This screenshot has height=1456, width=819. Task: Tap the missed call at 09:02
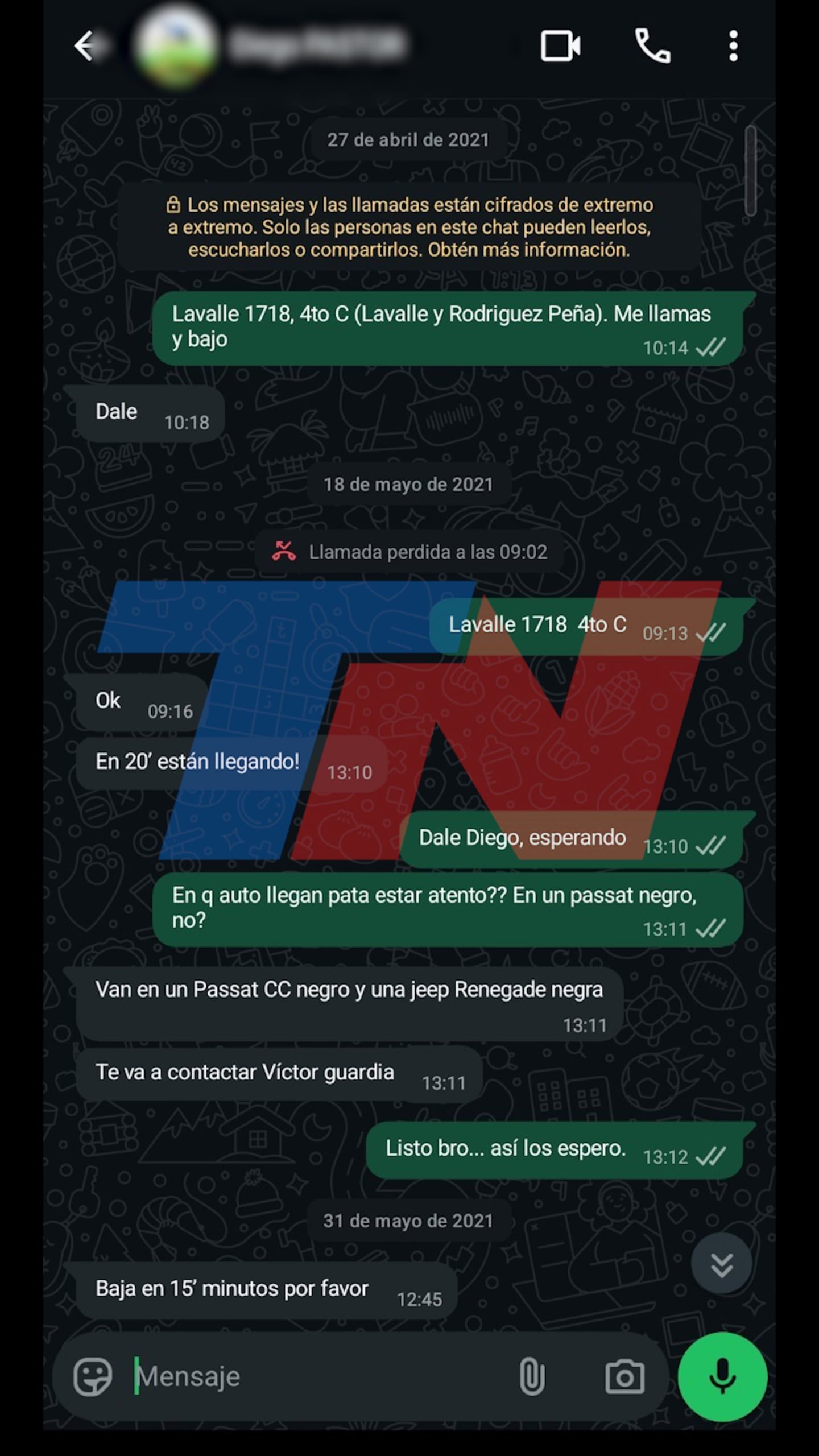[409, 552]
